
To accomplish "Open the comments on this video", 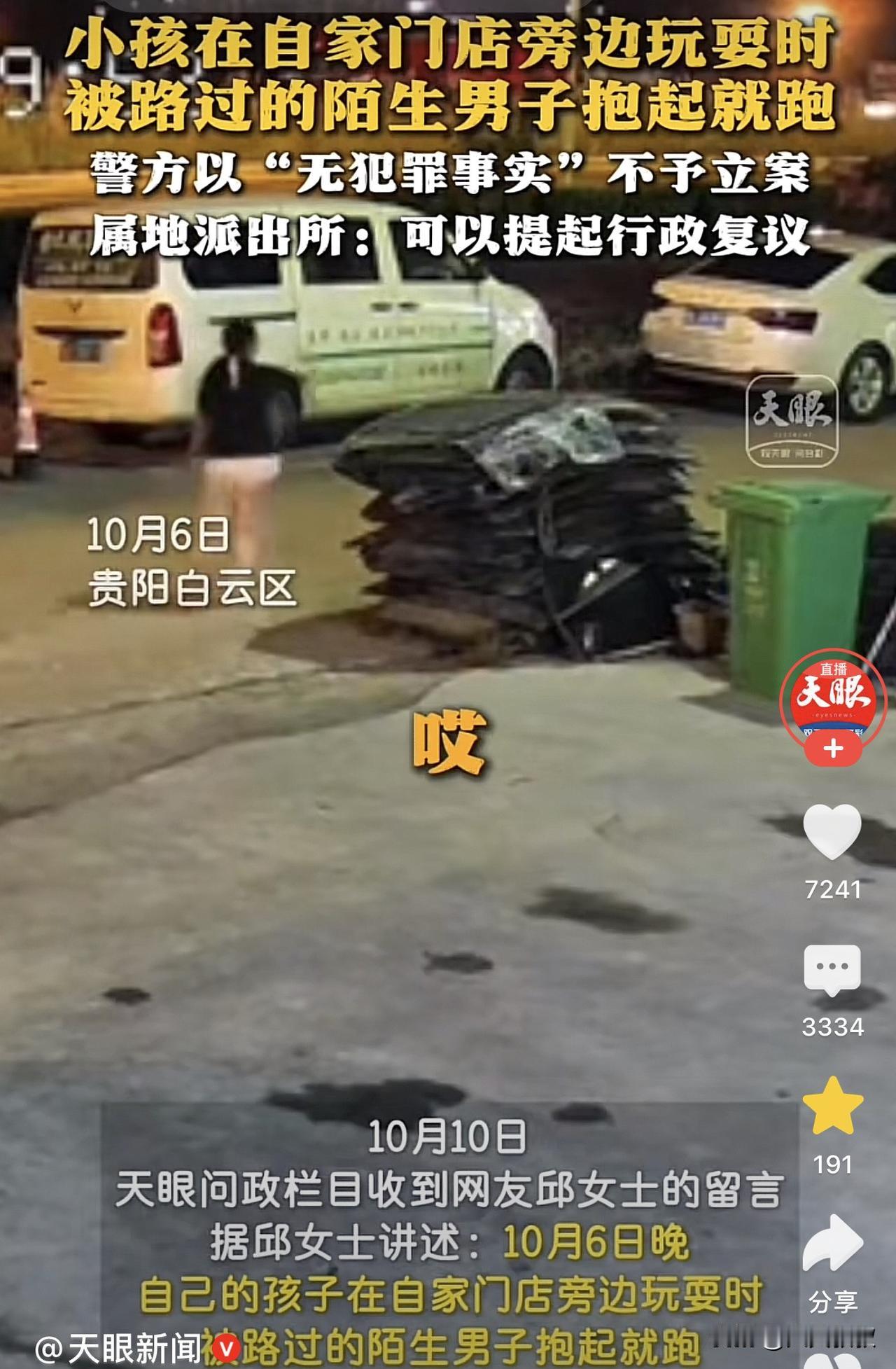I will click(x=832, y=969).
